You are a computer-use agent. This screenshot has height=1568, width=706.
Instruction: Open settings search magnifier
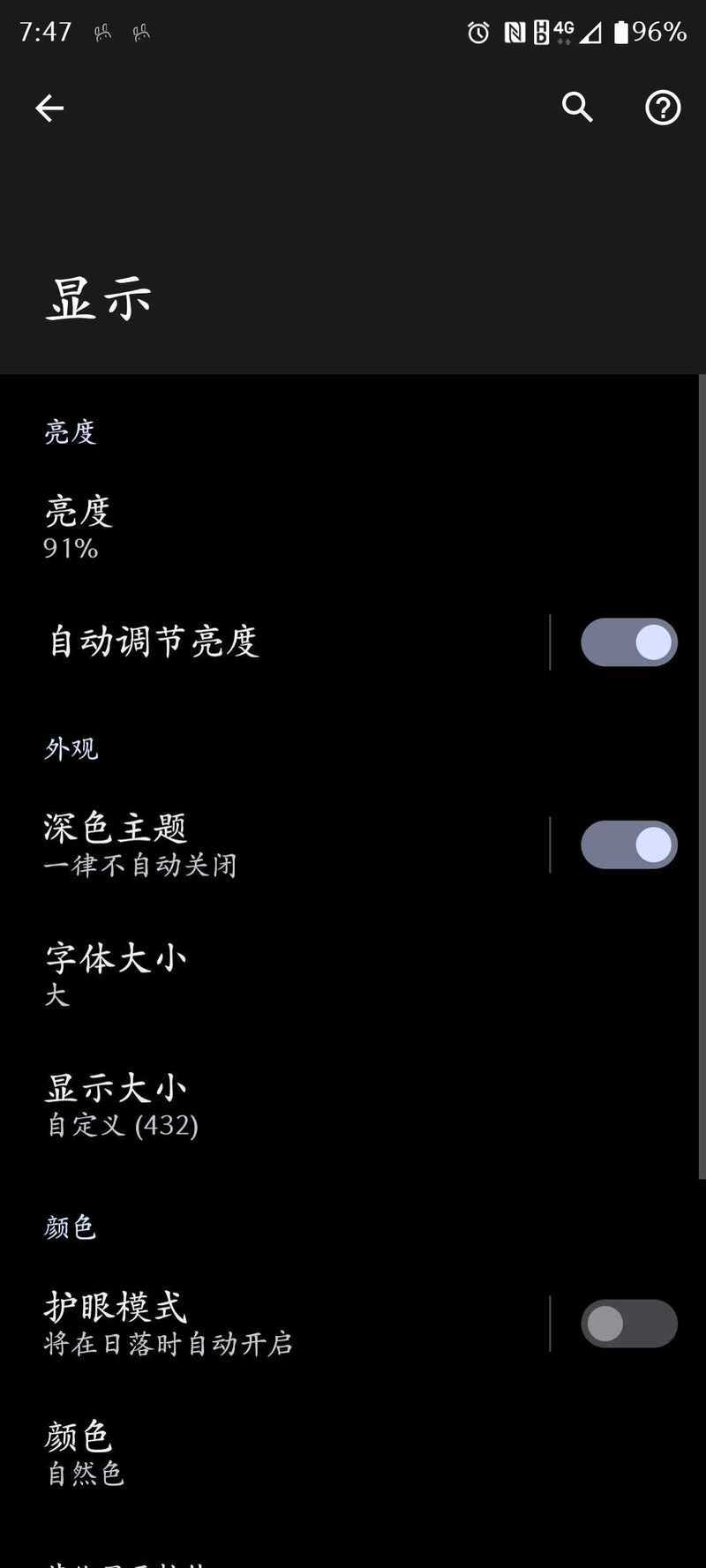point(577,108)
